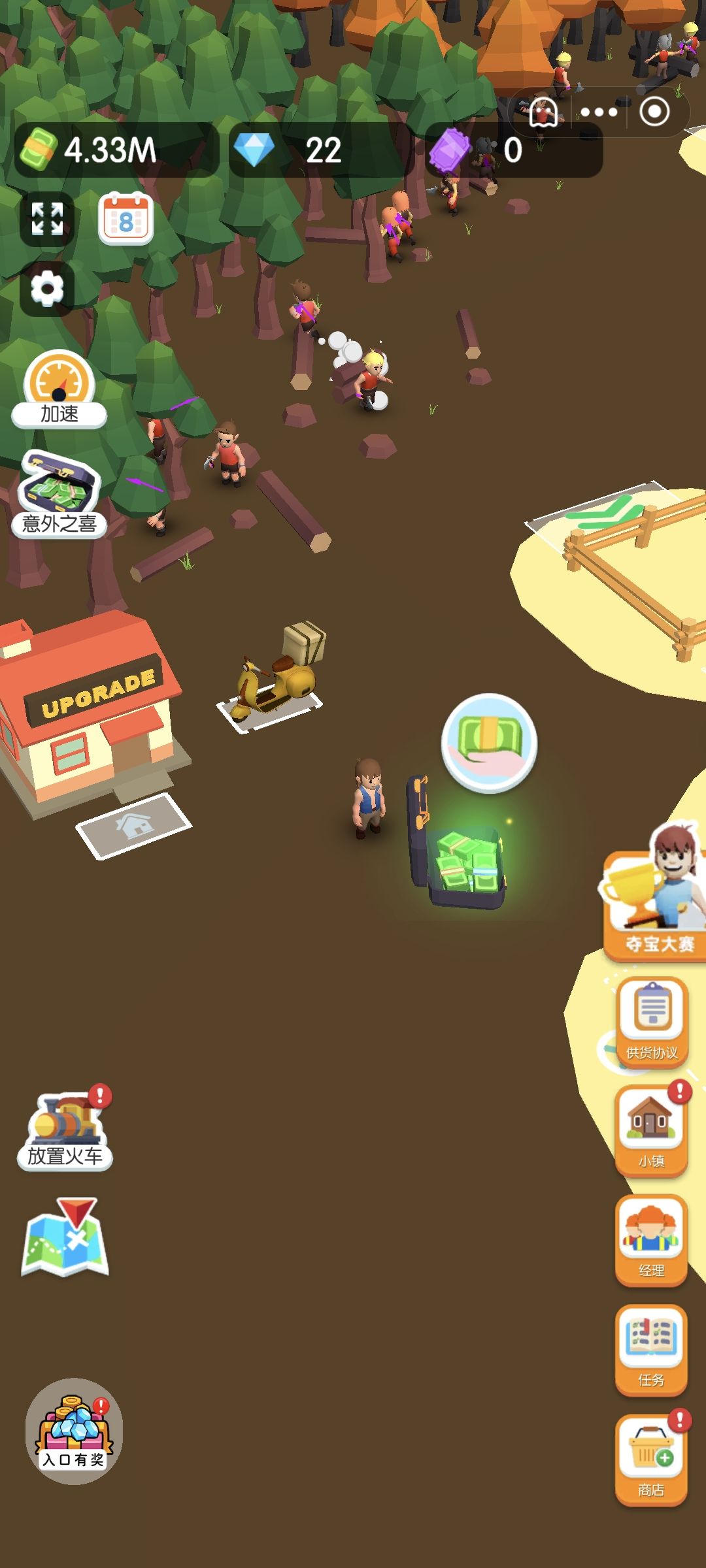Open the world map icon
Screen dimensions: 706x1568
pos(65,1235)
